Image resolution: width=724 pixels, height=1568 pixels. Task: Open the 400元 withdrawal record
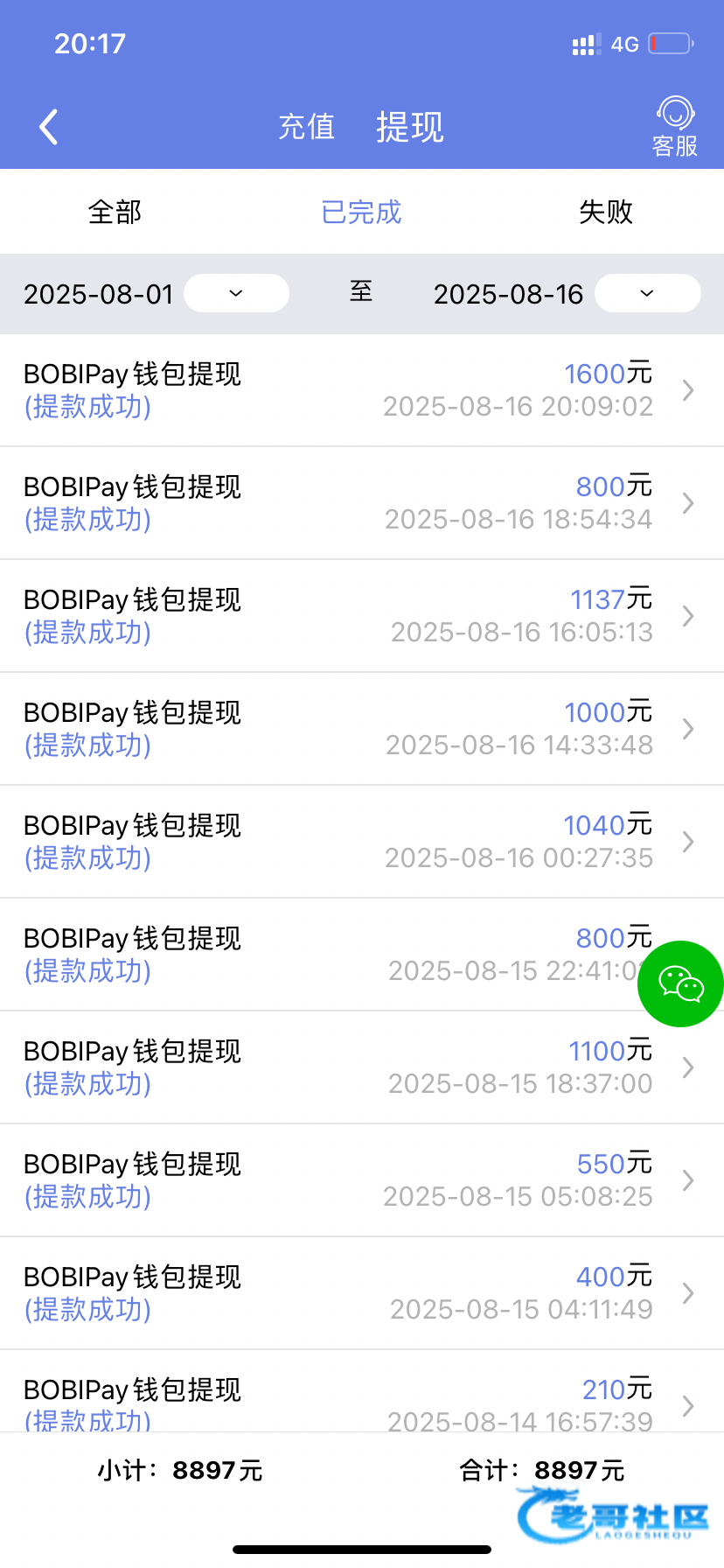tap(362, 1293)
